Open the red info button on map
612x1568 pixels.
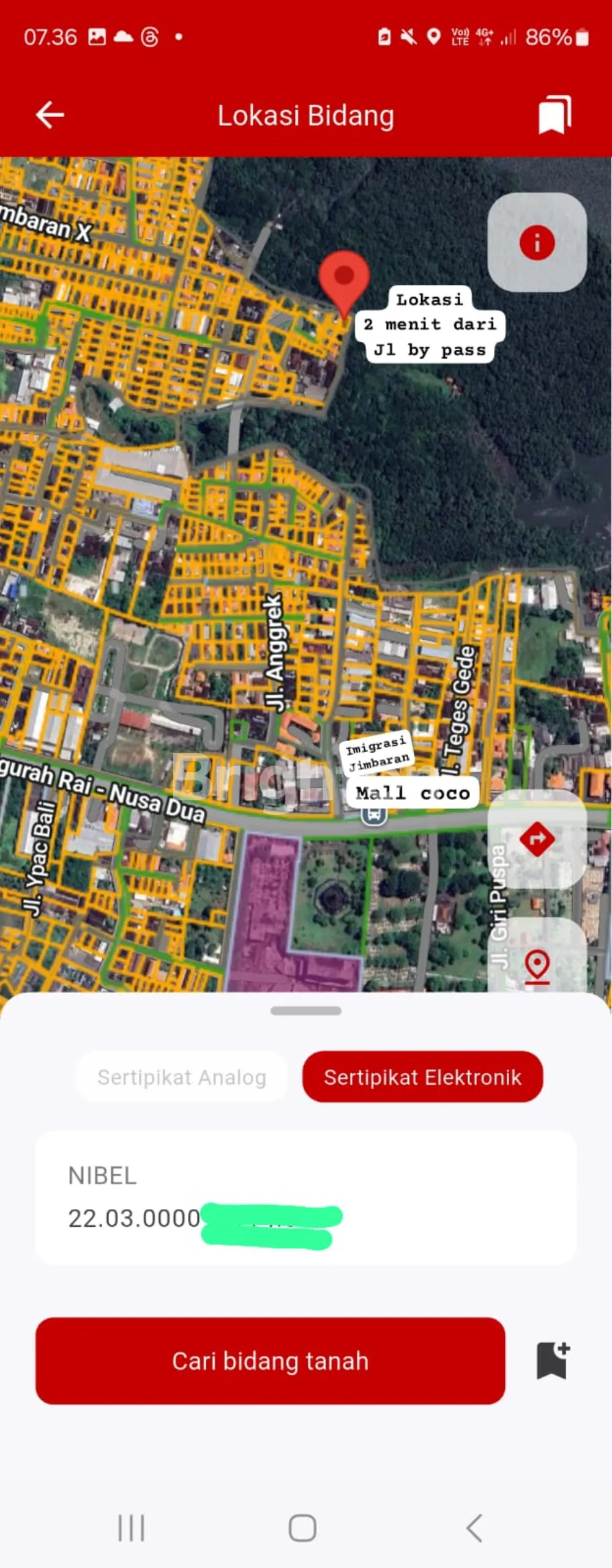(x=537, y=242)
